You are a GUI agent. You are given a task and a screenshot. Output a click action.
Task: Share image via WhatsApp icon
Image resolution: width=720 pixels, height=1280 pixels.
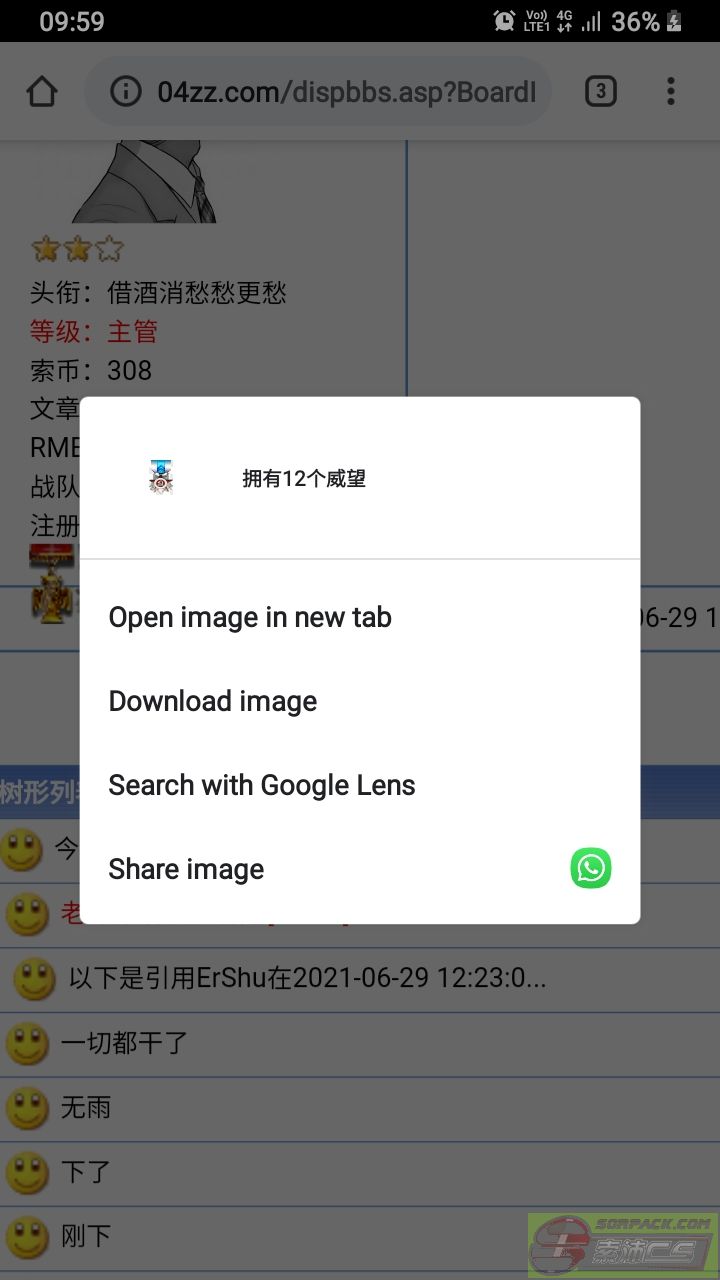click(591, 868)
